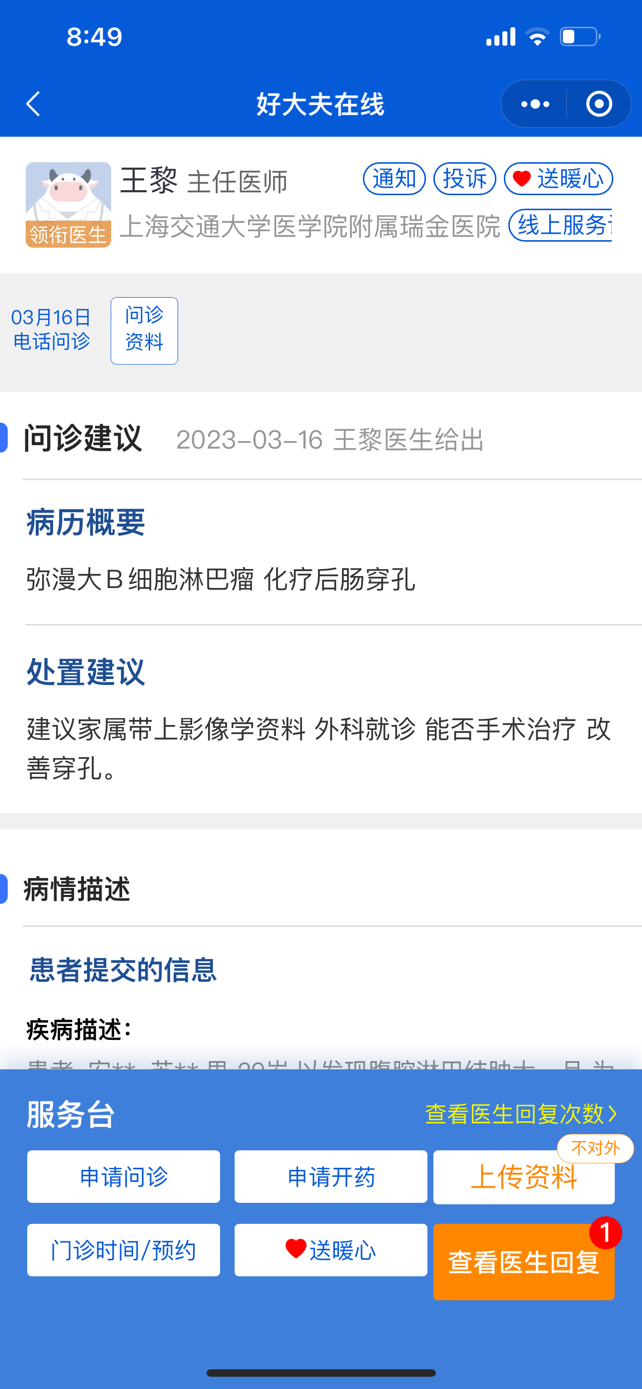The image size is (642, 1389).
Task: Choose 申请开药 to request a prescription
Action: (x=331, y=1176)
